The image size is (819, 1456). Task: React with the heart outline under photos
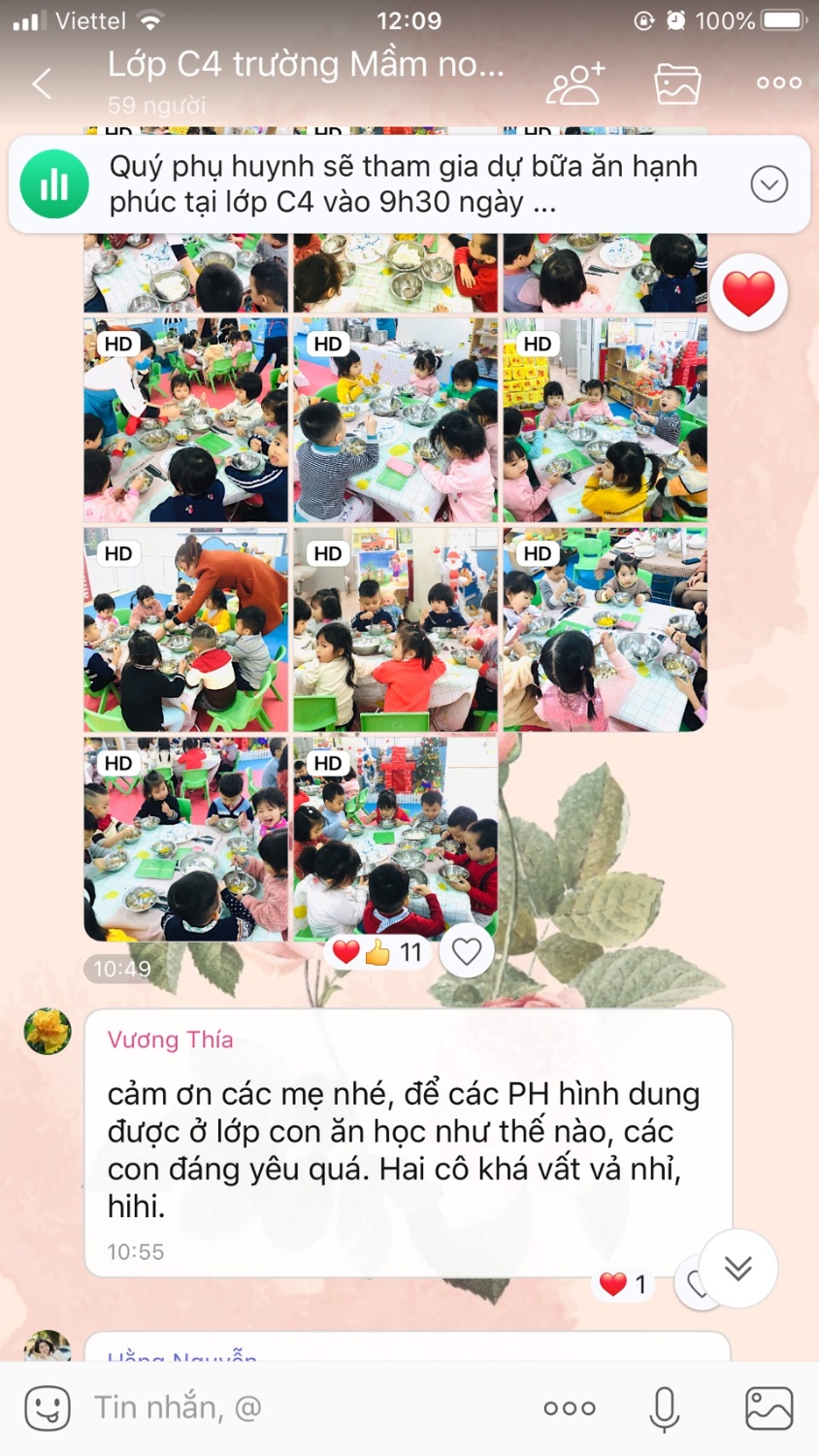[x=467, y=951]
